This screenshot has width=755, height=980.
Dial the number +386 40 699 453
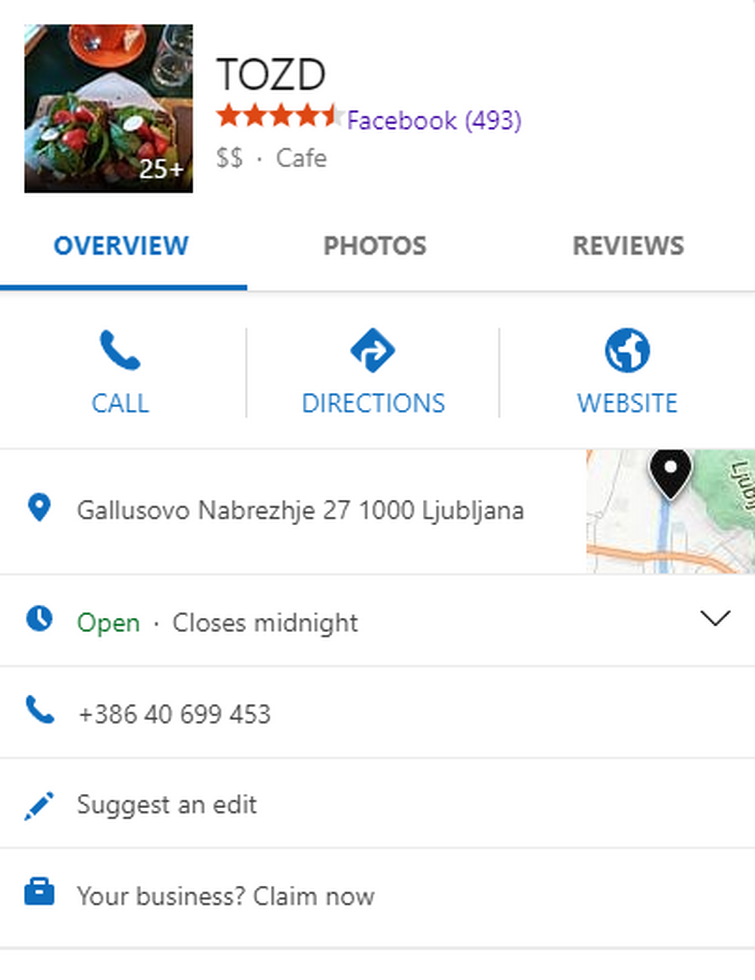pos(174,714)
